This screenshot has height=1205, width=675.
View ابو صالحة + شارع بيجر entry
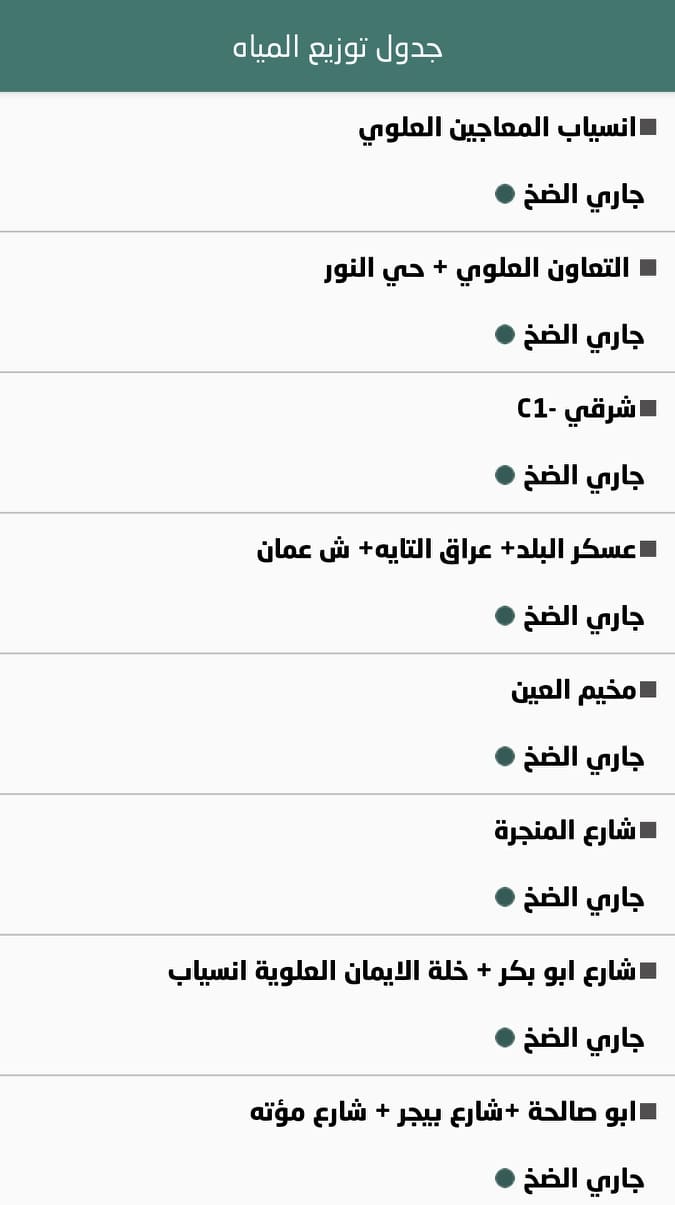(442, 1113)
